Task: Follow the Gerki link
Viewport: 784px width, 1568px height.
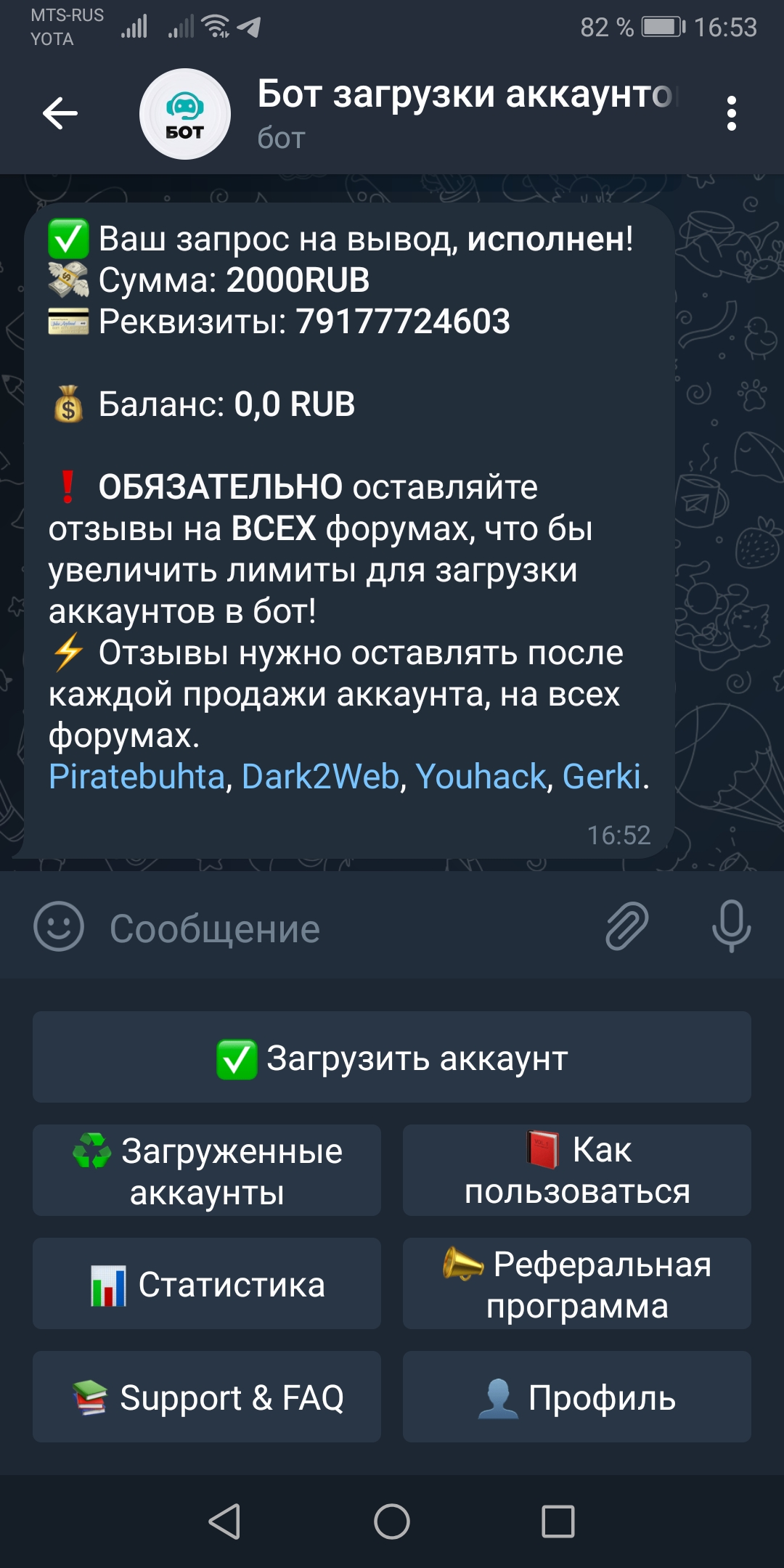Action: (x=602, y=777)
